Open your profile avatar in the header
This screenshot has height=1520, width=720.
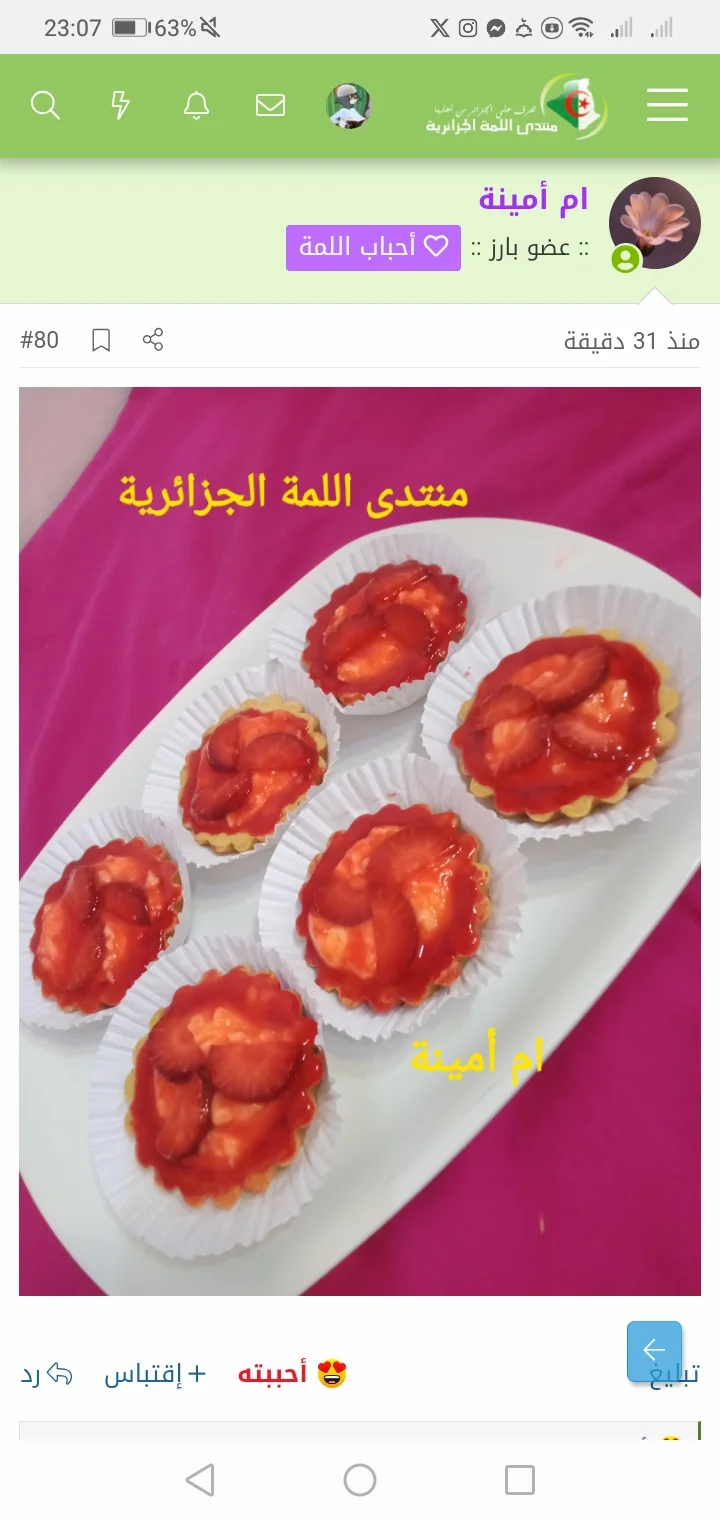click(x=348, y=105)
